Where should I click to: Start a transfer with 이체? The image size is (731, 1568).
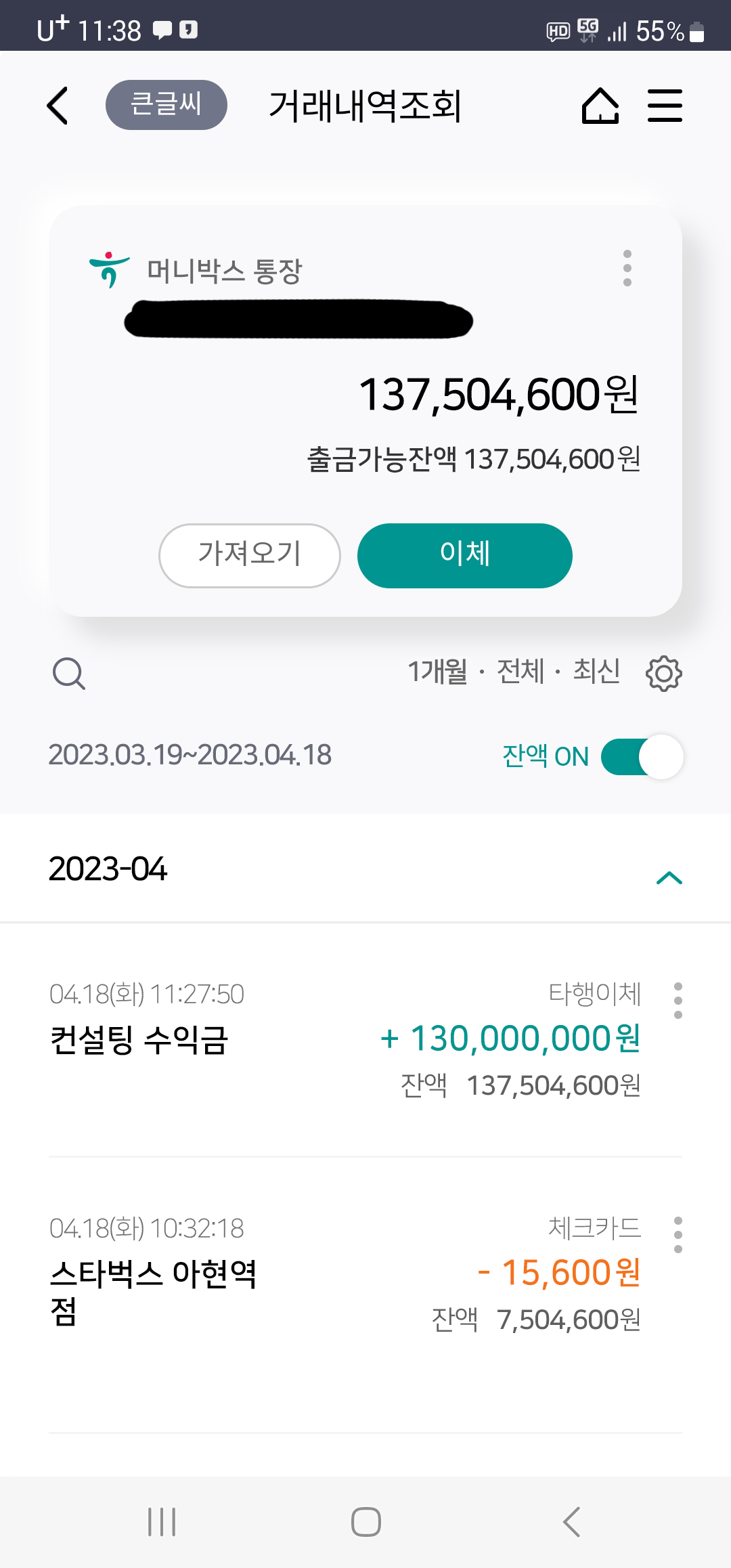pyautogui.click(x=465, y=555)
